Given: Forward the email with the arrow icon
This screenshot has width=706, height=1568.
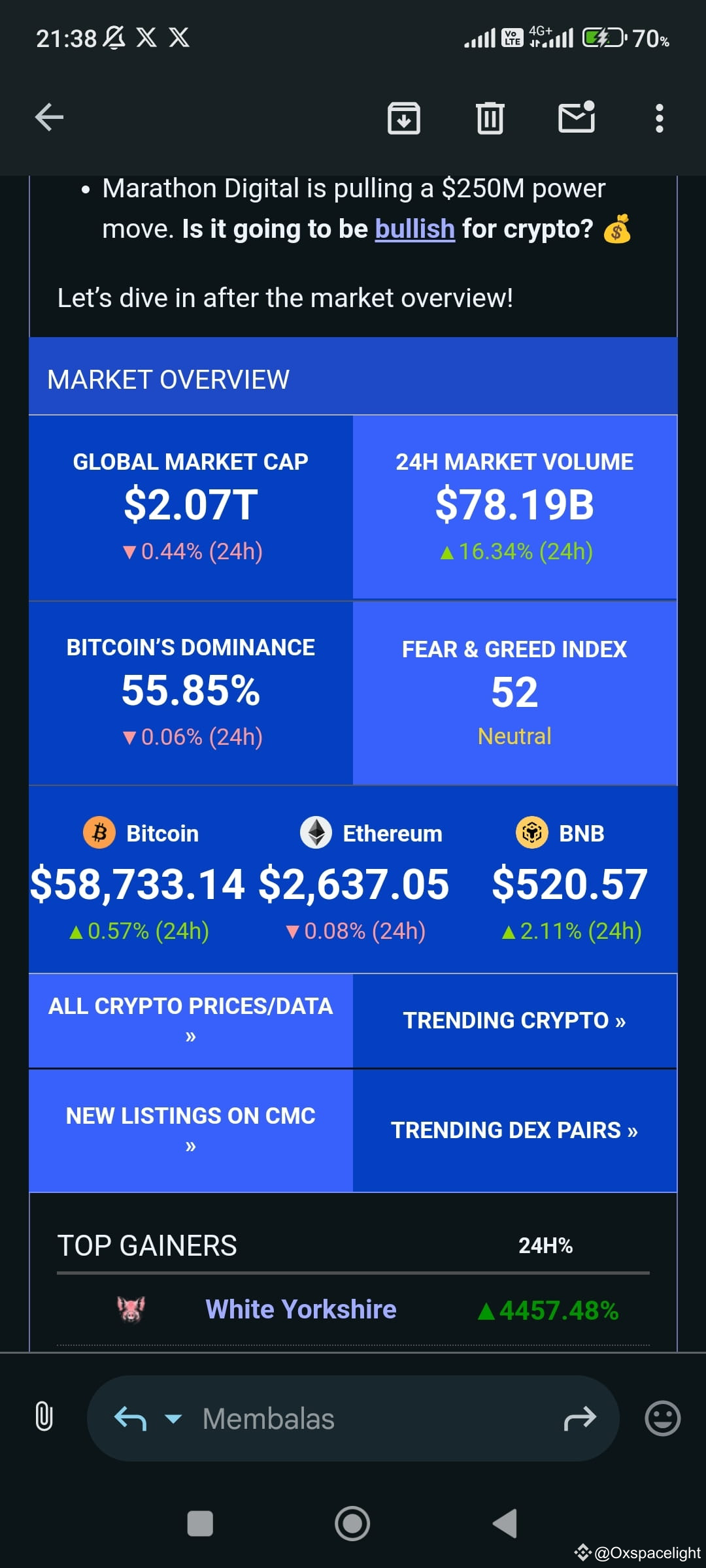Looking at the screenshot, I should 580,1418.
